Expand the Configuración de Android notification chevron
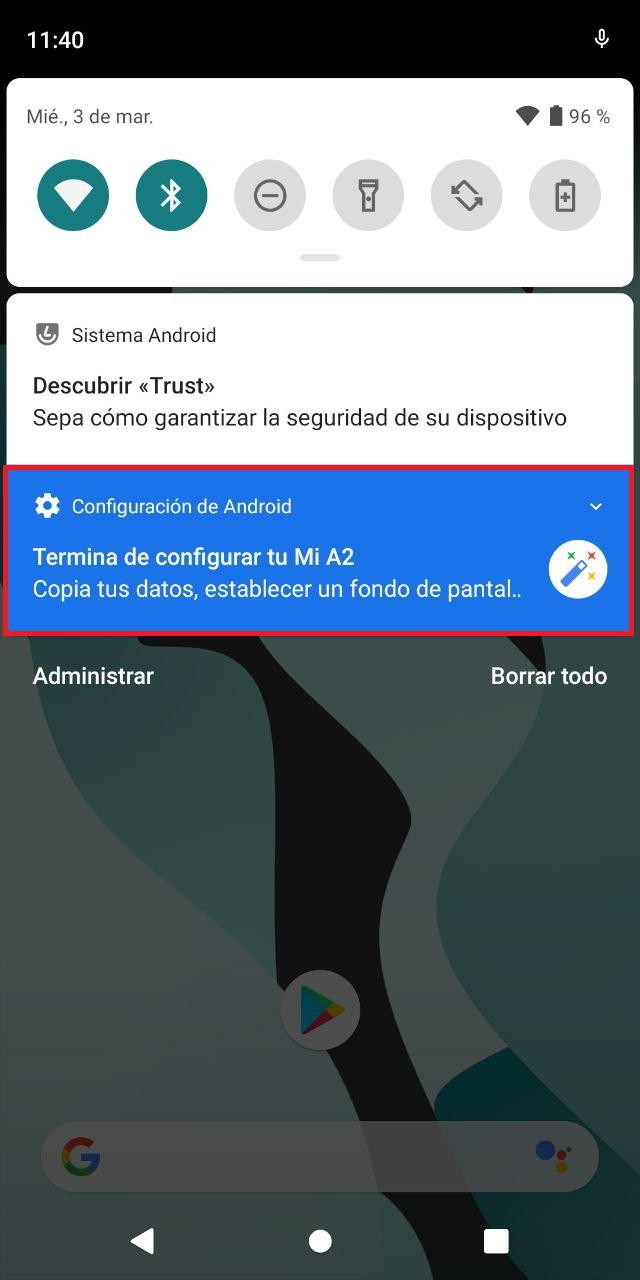The height and width of the screenshot is (1280, 640). (596, 506)
